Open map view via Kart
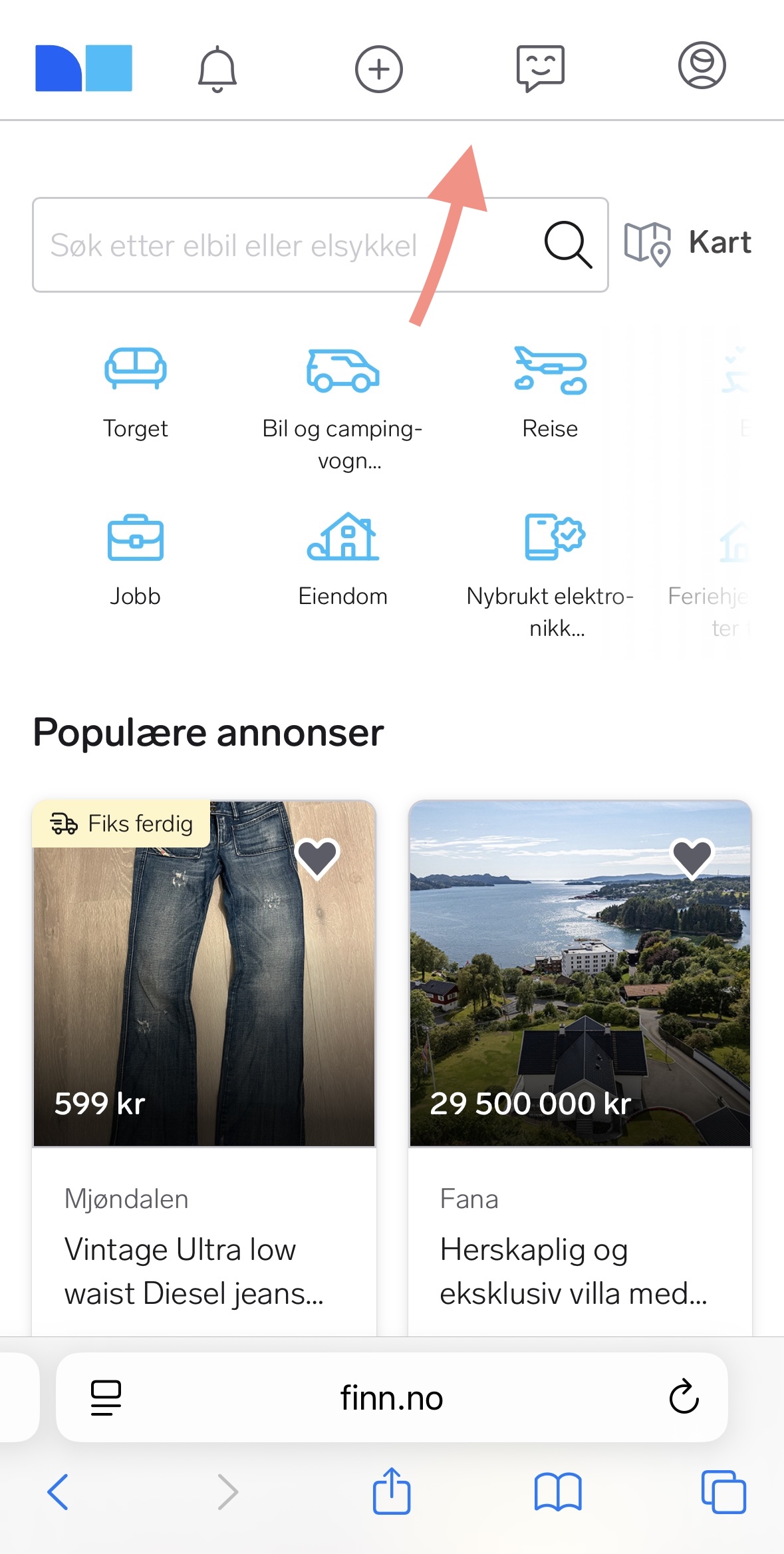The width and height of the screenshot is (784, 1554). [688, 244]
